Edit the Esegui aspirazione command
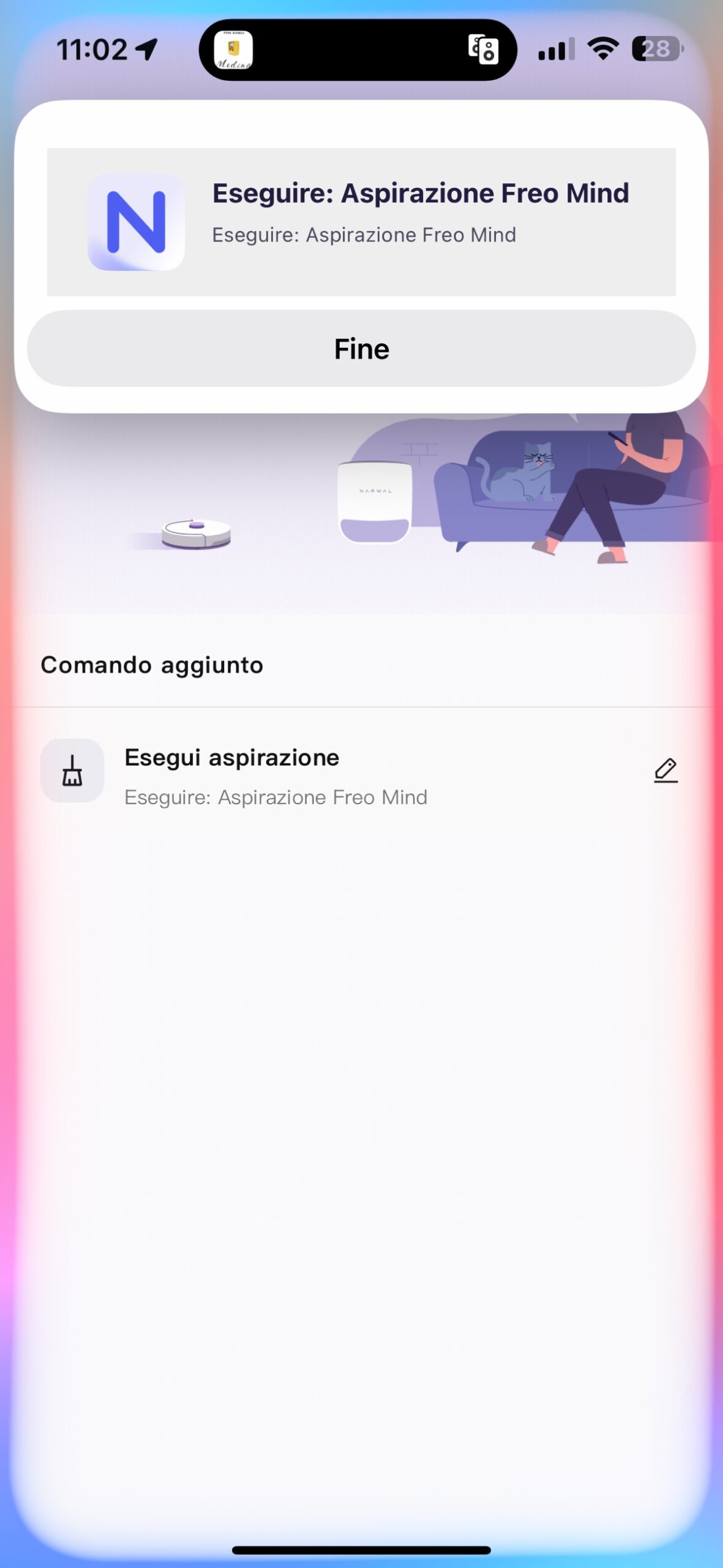723x1568 pixels. (665, 771)
